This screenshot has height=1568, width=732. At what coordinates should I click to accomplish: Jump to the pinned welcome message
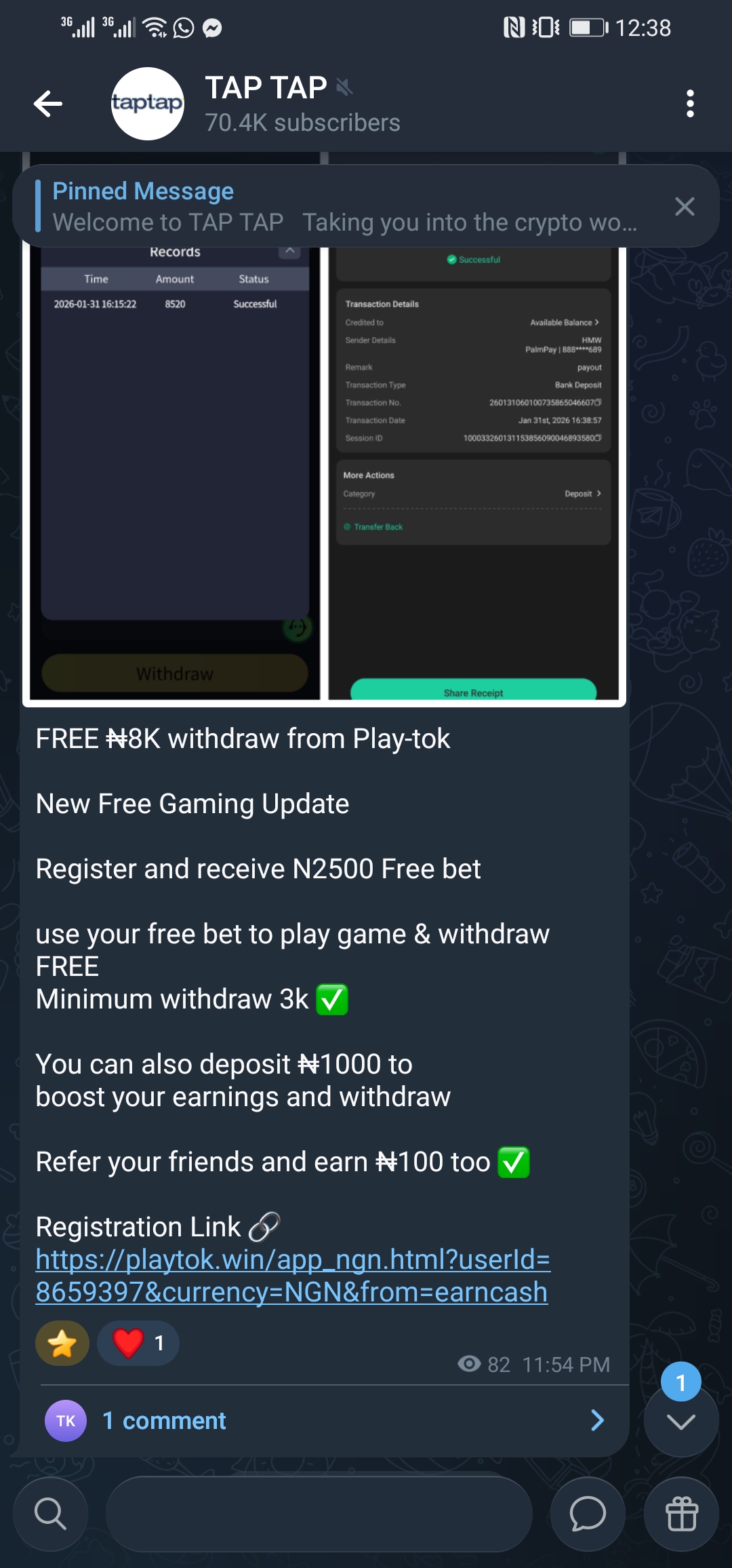tap(339, 207)
